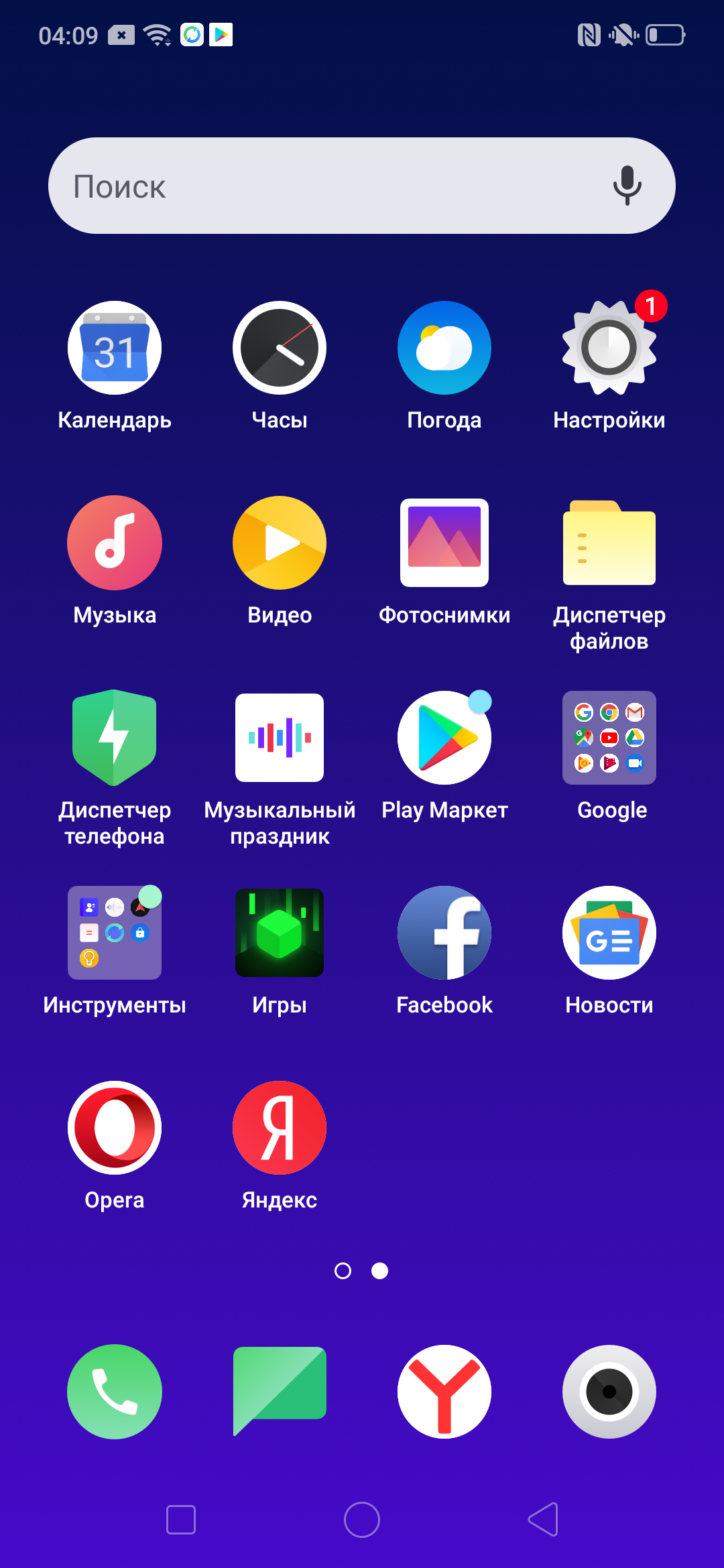Open the Погода weather app

444,348
